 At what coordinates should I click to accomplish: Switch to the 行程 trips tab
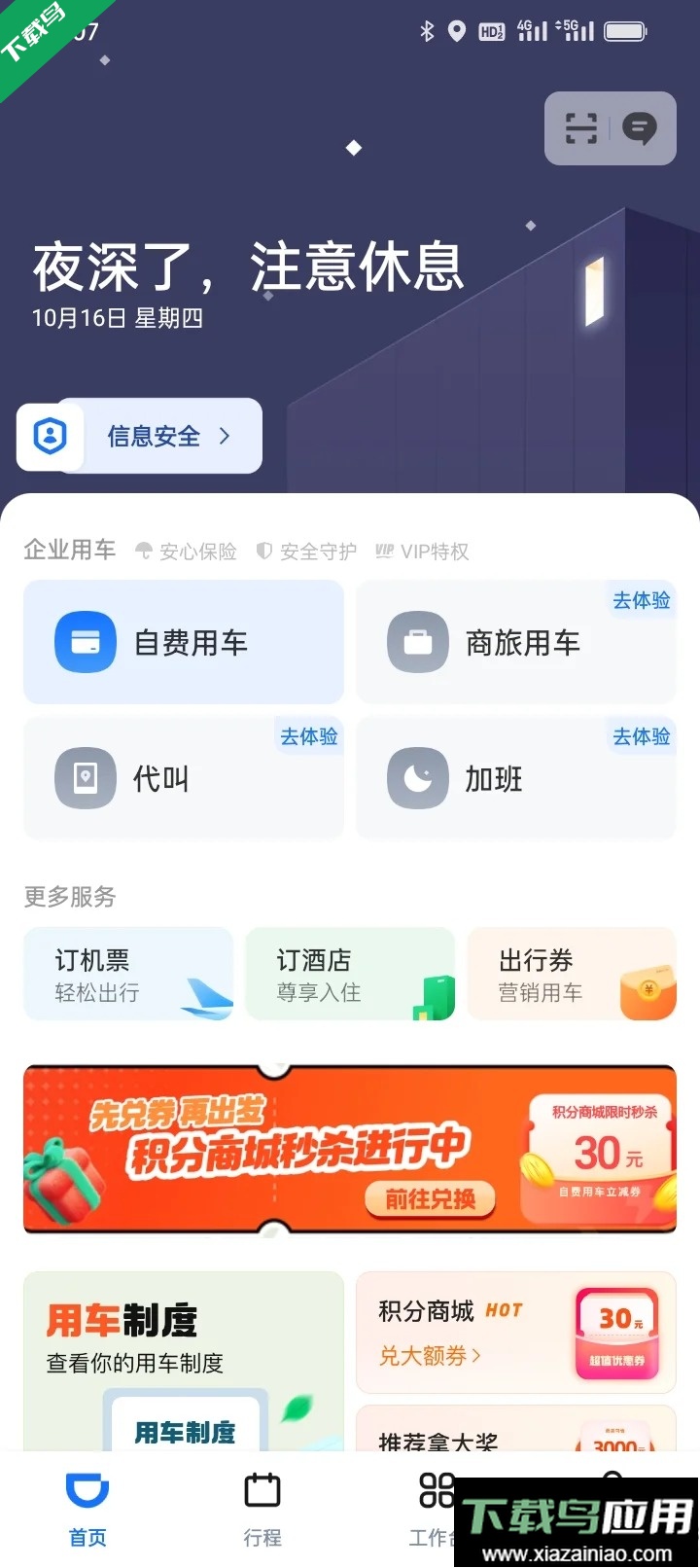(262, 1508)
